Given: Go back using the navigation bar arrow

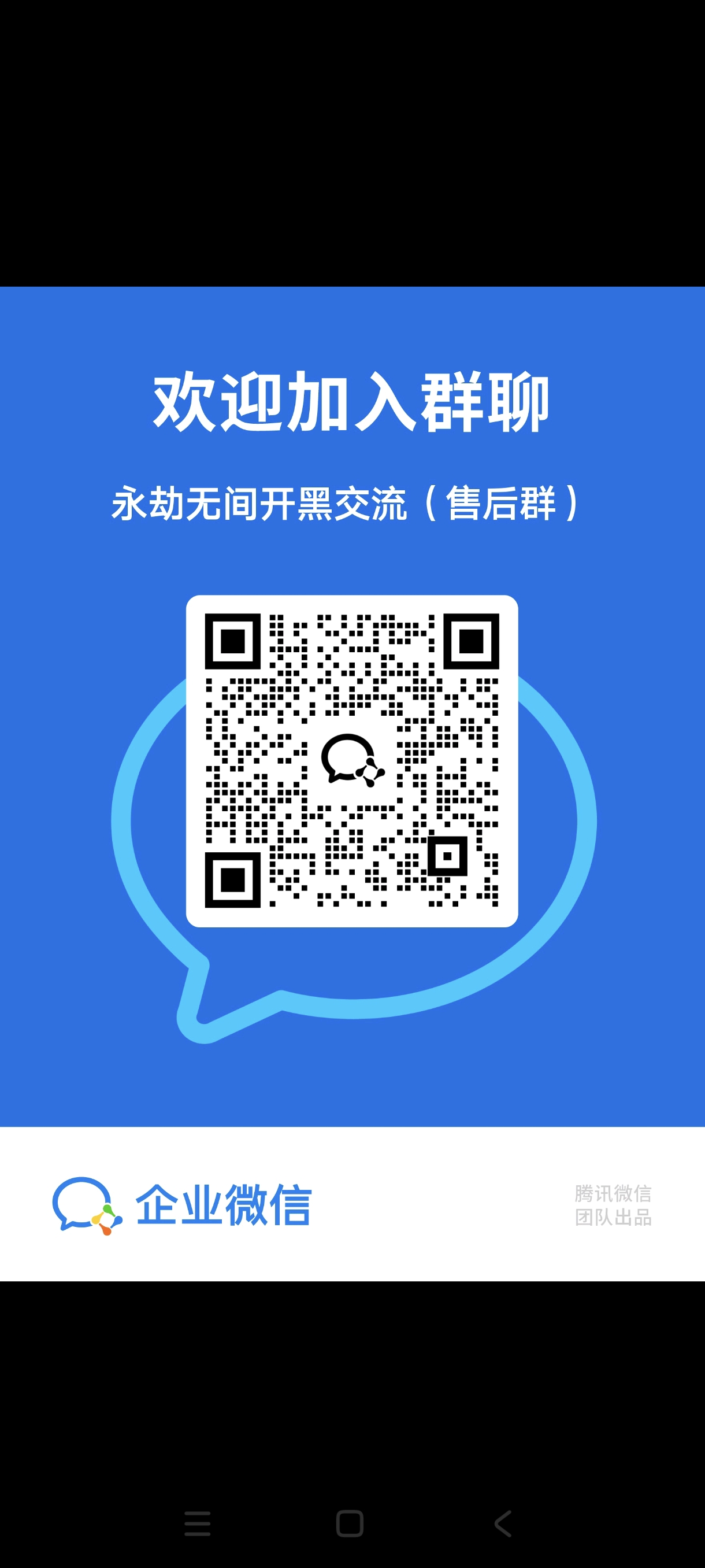Looking at the screenshot, I should [x=503, y=1523].
